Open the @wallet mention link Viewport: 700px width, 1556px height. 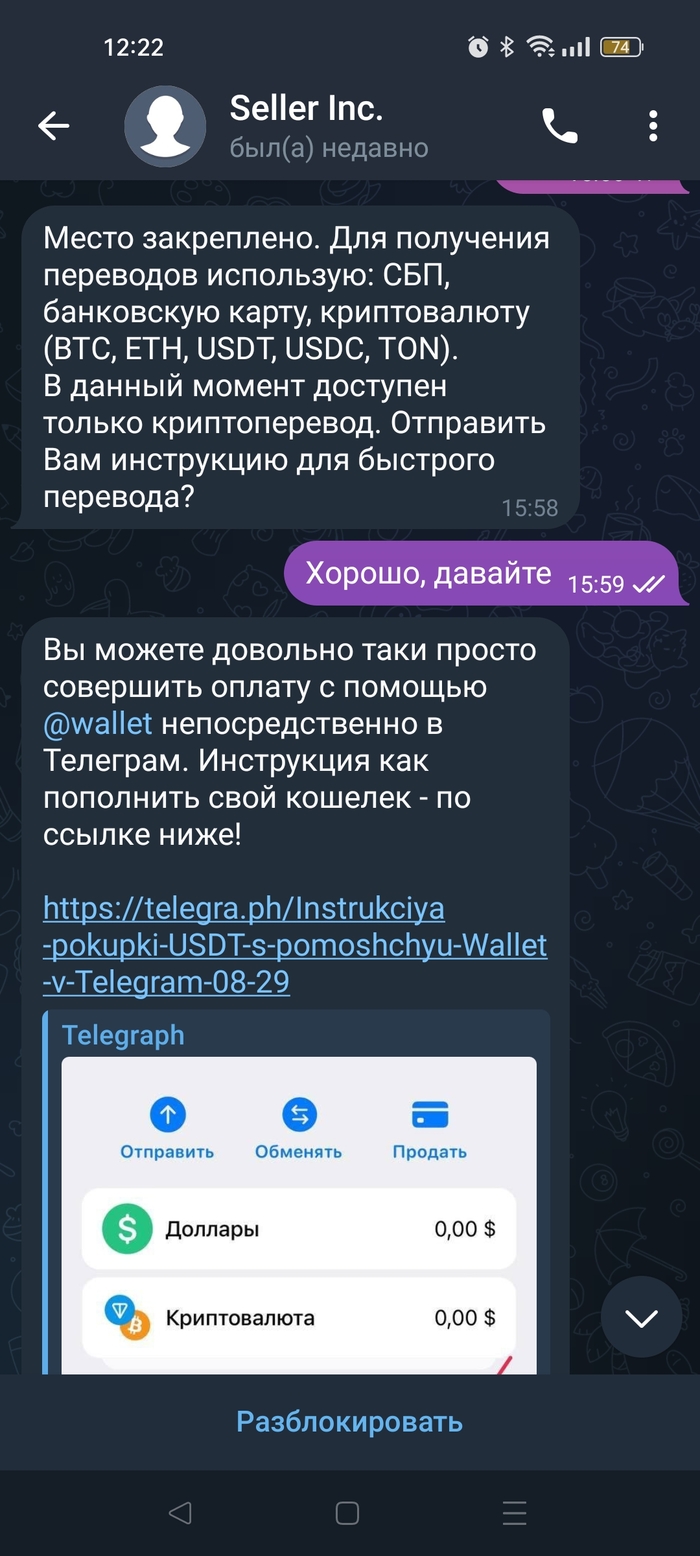pos(97,723)
